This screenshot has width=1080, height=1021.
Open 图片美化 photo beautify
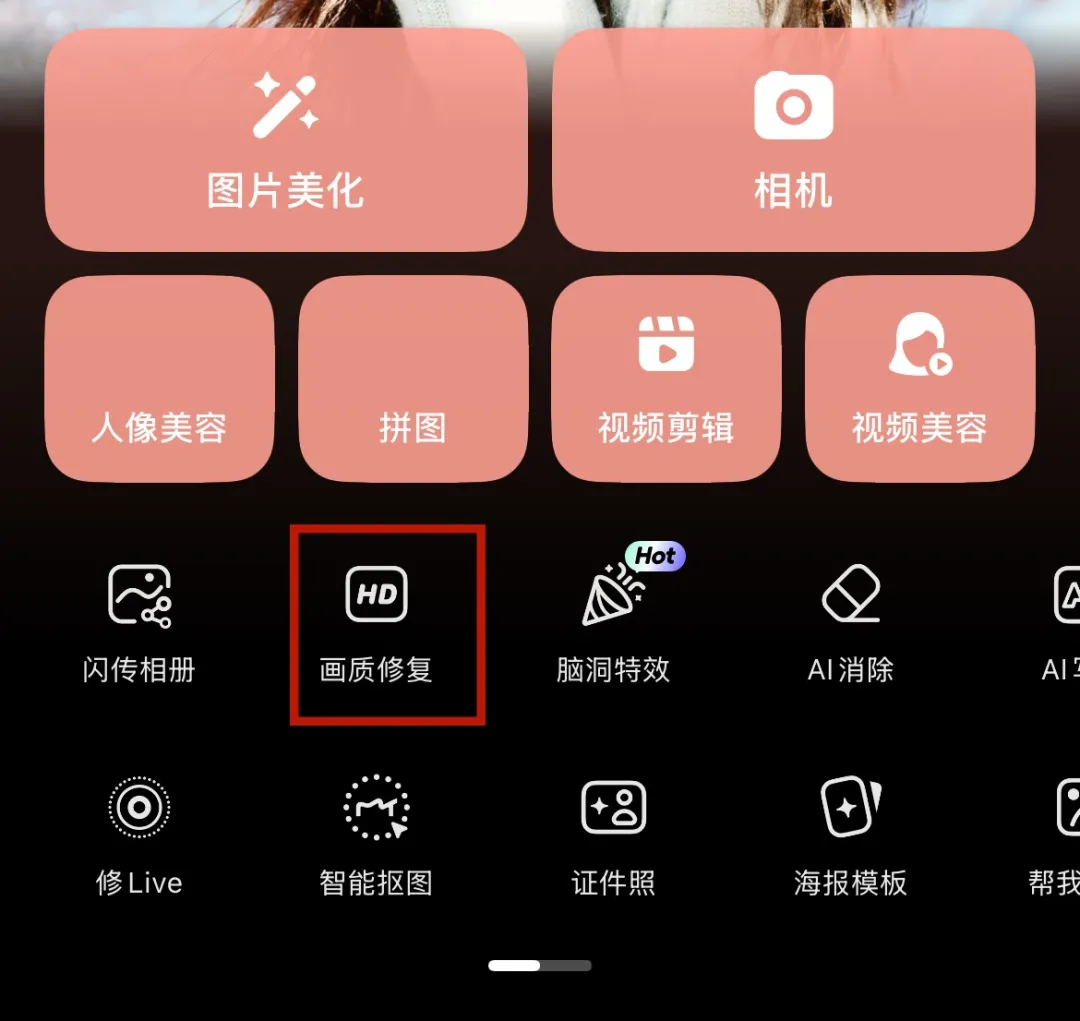[286, 140]
